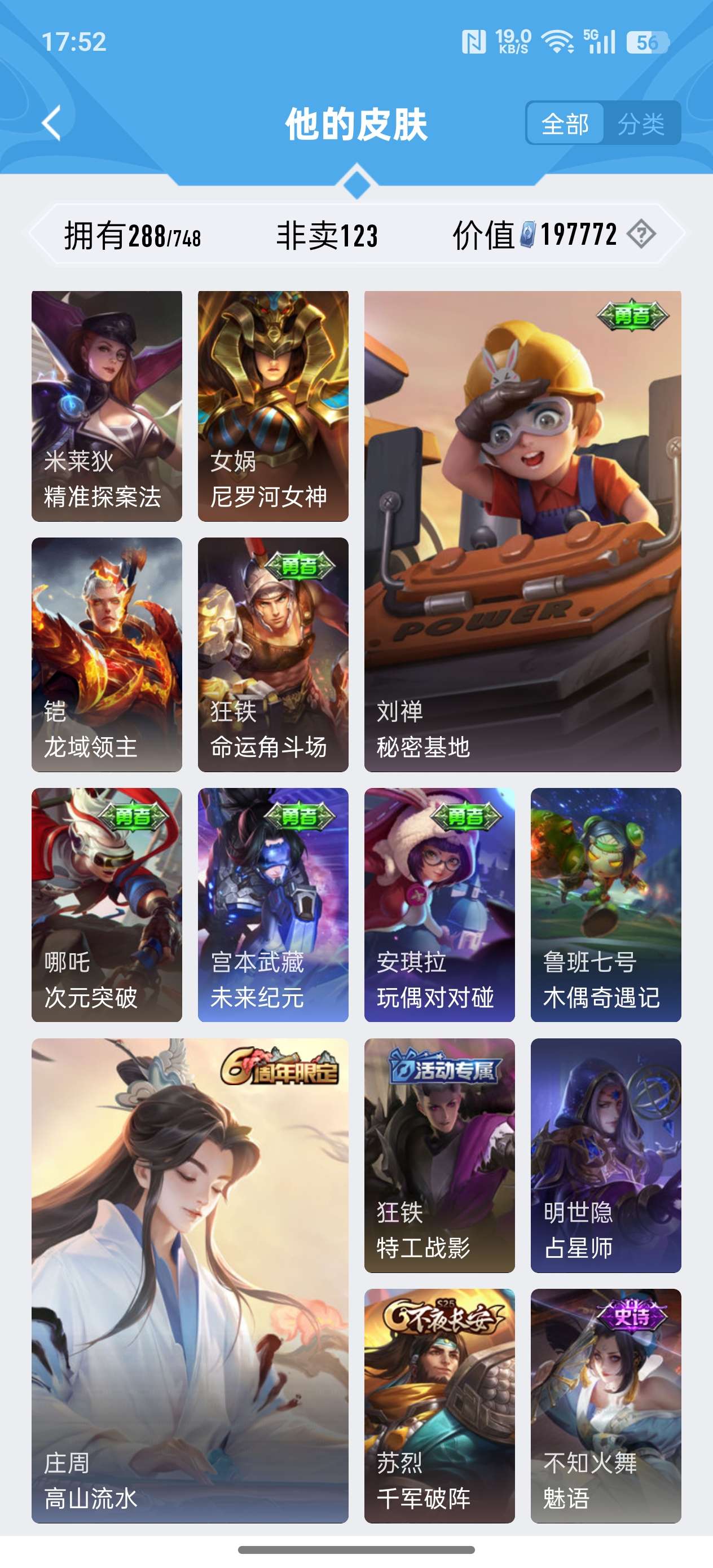Open 女娲 尼罗河女神 skin card

273,406
